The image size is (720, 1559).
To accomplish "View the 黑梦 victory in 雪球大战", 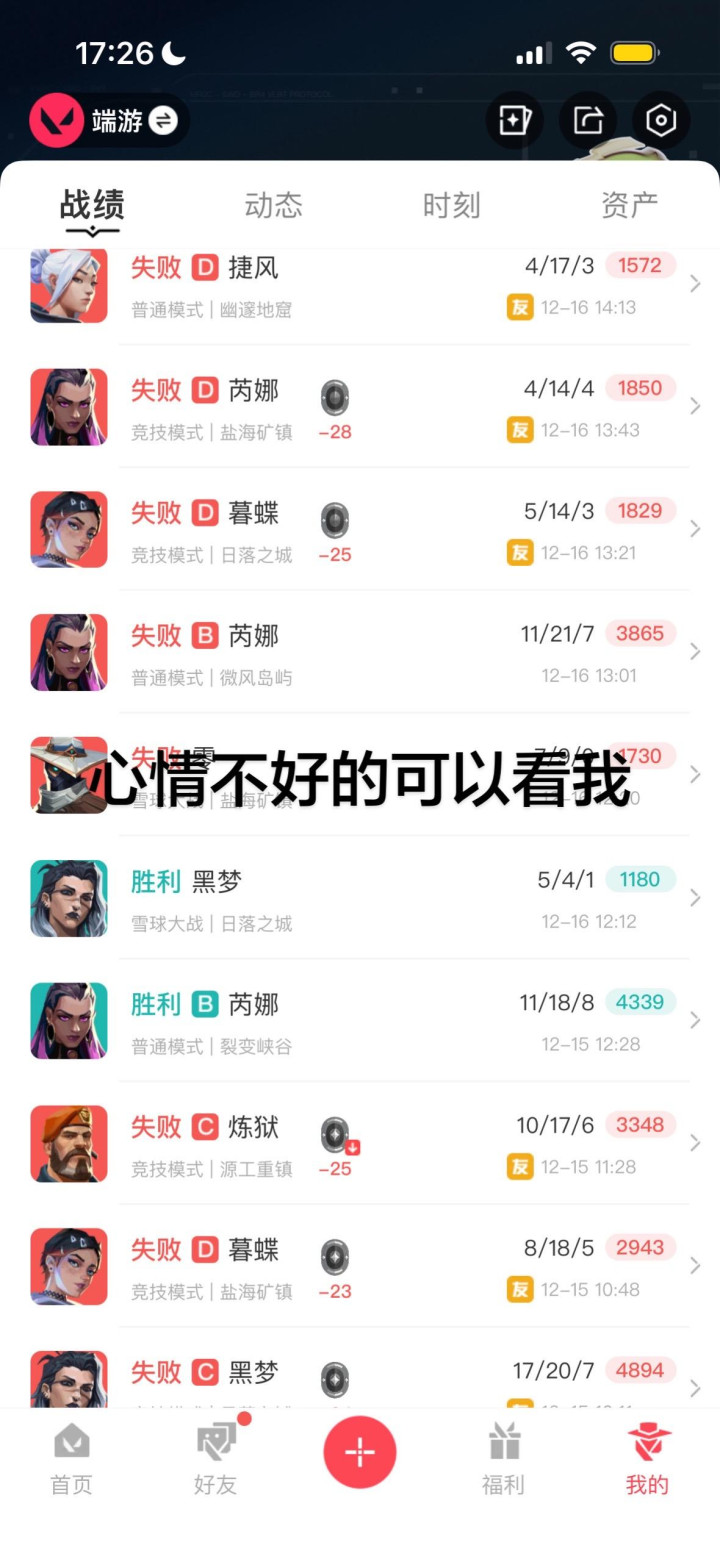I will 400,900.
